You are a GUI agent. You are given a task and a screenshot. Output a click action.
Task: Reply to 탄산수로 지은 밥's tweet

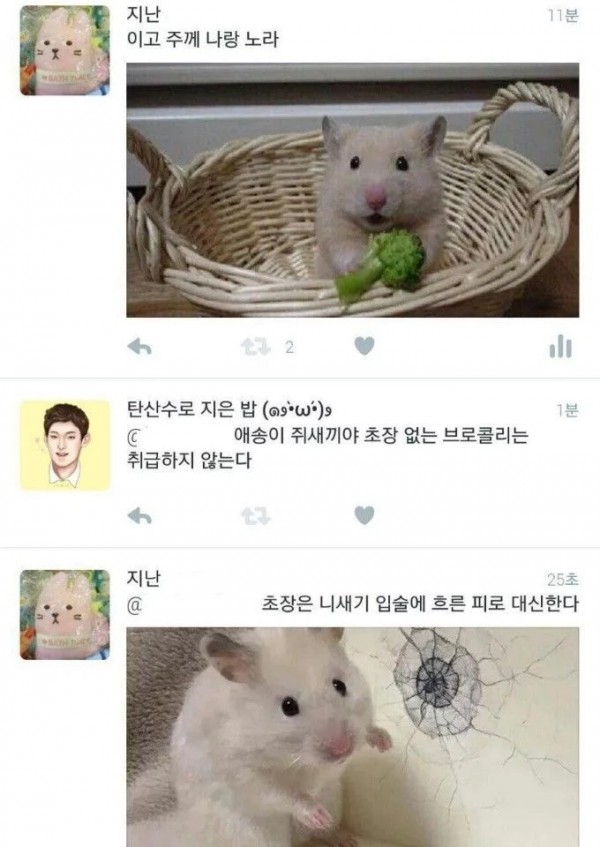pyautogui.click(x=140, y=516)
